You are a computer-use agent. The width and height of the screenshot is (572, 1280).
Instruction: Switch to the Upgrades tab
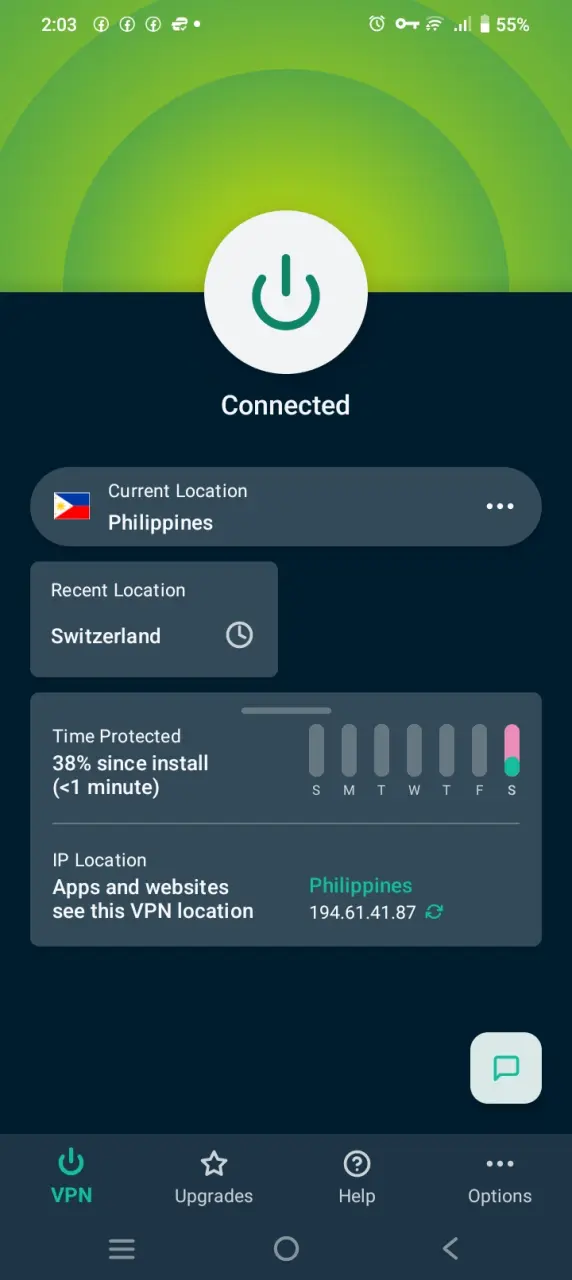(214, 1177)
